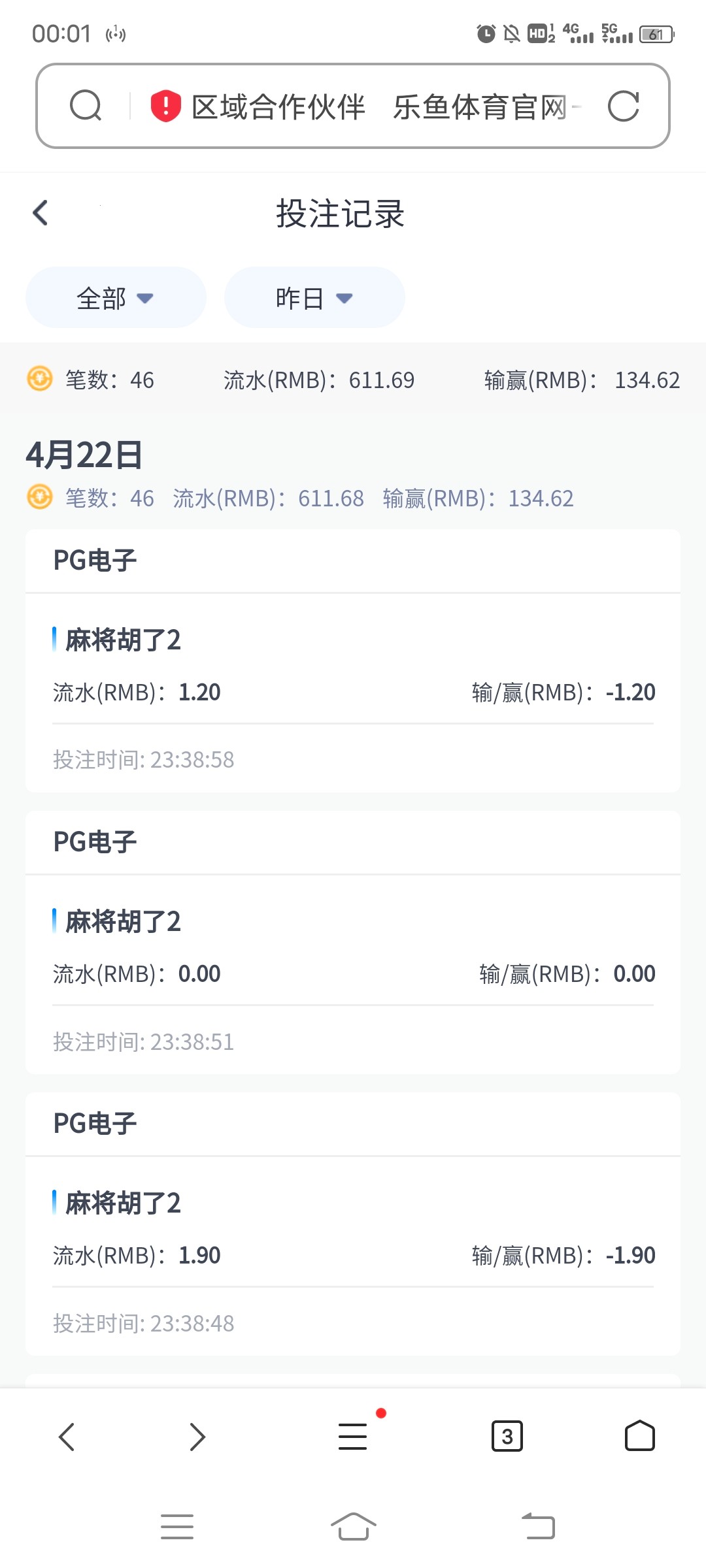Tap the browser address bar

(x=379, y=106)
